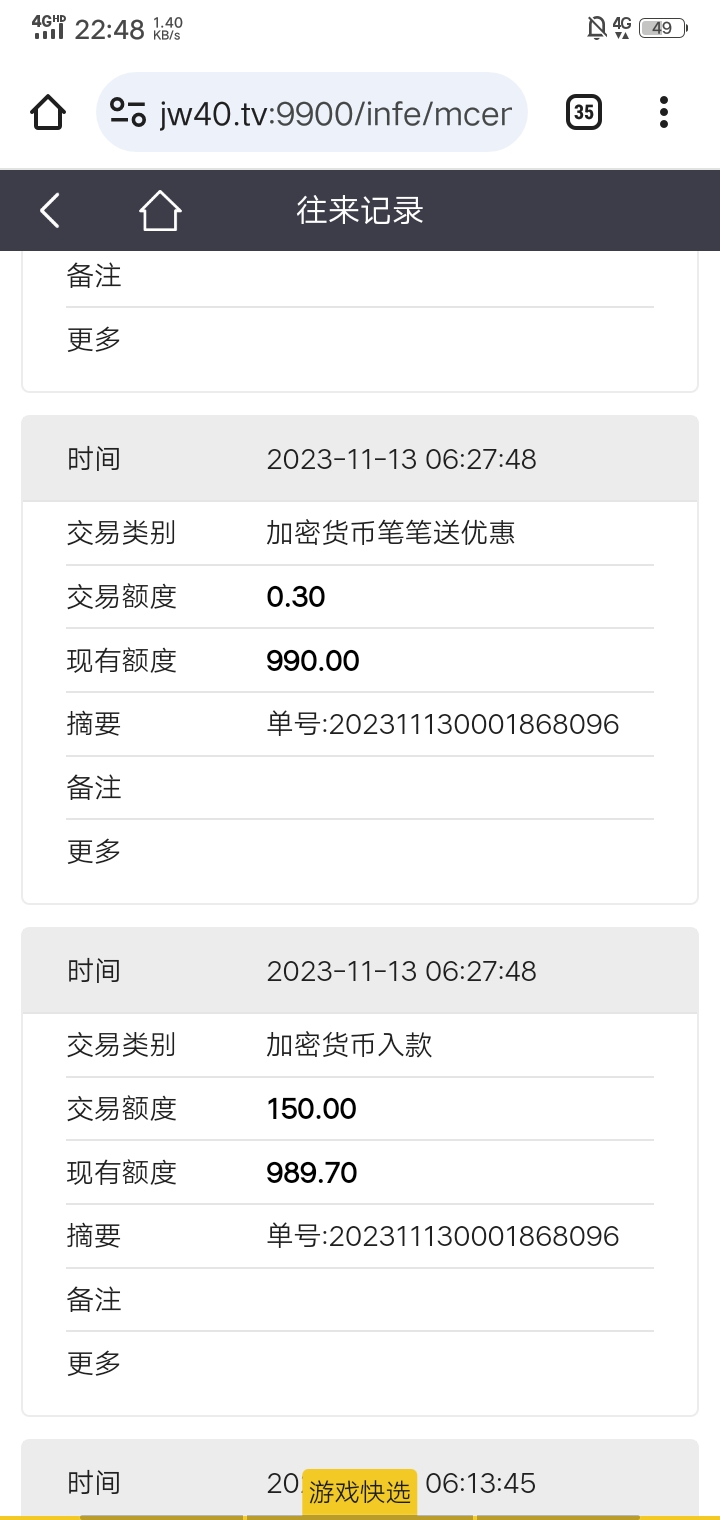This screenshot has width=720, height=1520.
Task: Tap the browser home button
Action: [x=48, y=112]
